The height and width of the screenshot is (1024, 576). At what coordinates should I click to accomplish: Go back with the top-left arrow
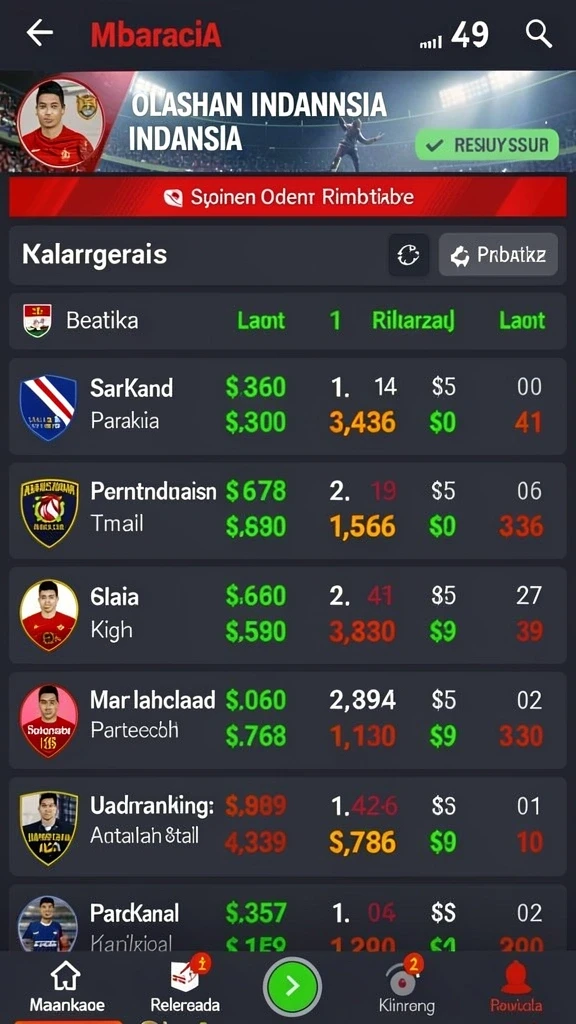point(39,33)
